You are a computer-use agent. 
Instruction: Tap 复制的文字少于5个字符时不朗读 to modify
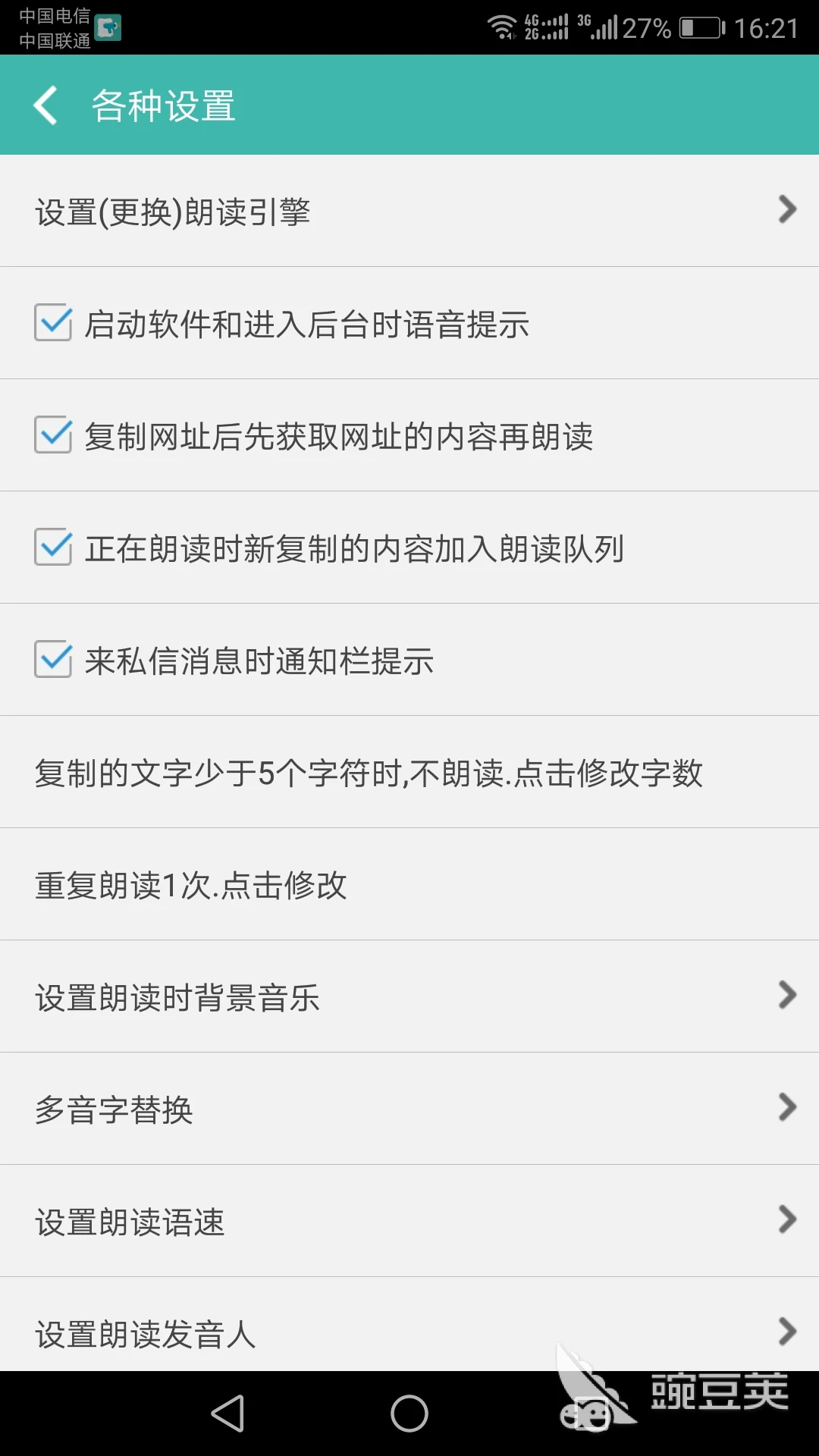point(409,772)
